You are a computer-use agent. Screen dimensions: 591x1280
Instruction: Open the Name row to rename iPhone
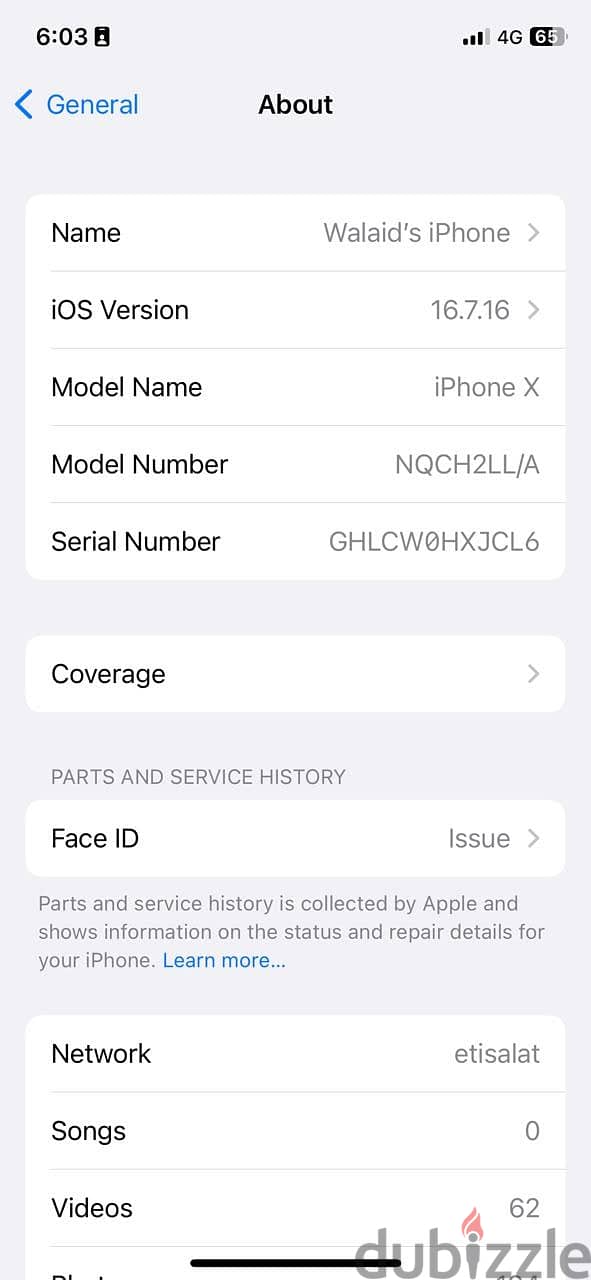[x=295, y=233]
